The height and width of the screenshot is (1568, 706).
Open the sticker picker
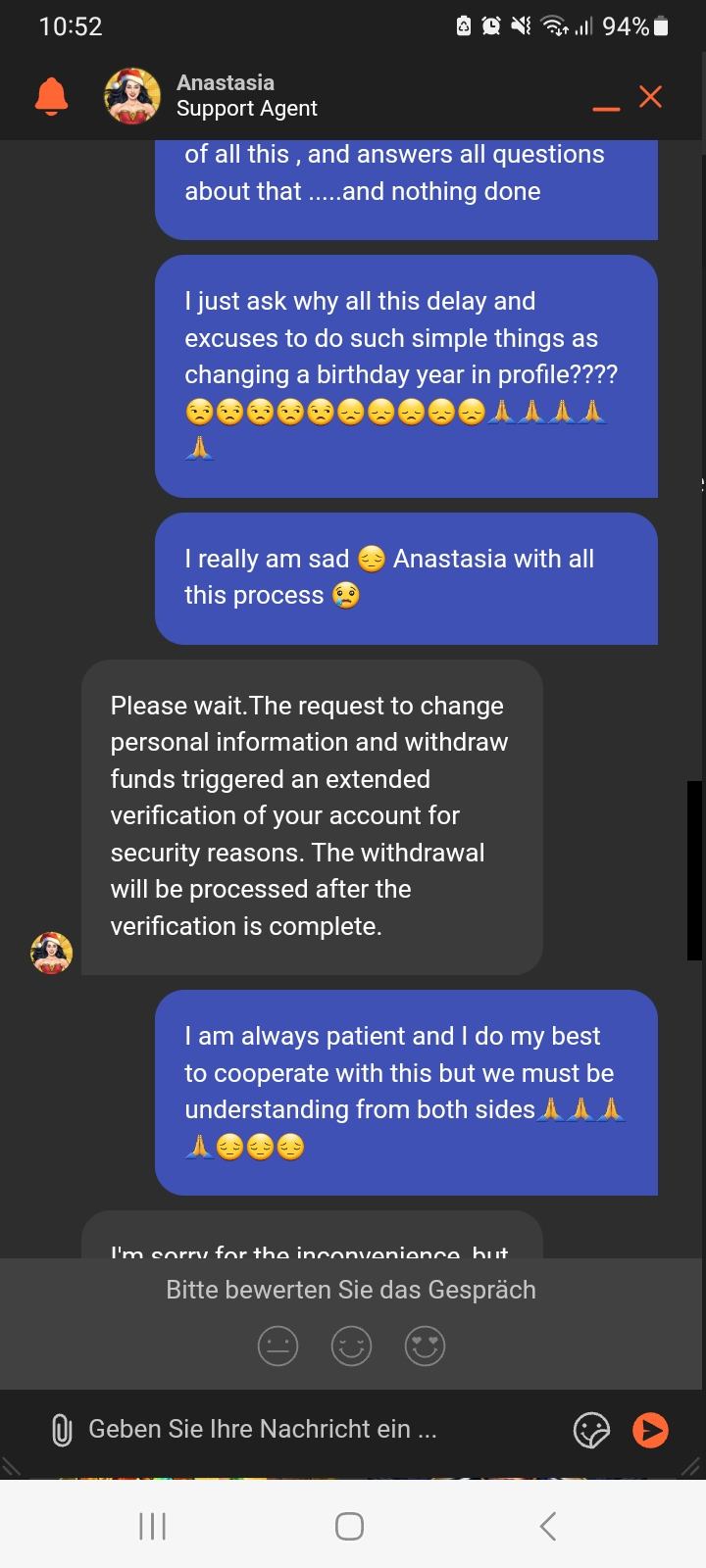pos(591,1430)
